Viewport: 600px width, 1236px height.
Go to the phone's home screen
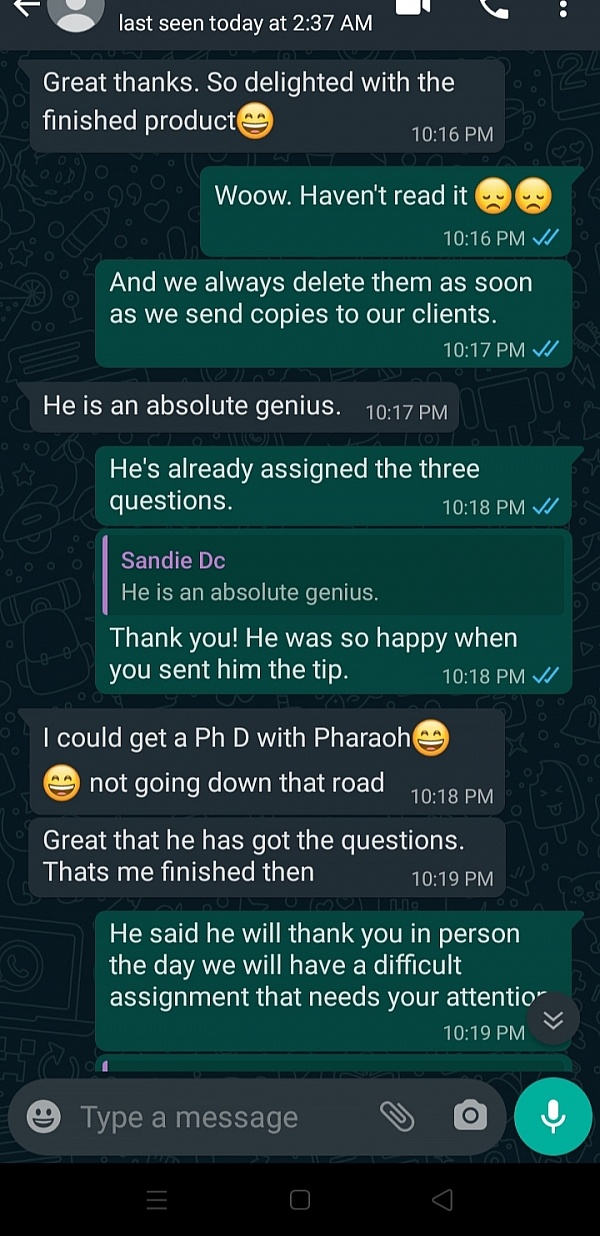pyautogui.click(x=300, y=1200)
